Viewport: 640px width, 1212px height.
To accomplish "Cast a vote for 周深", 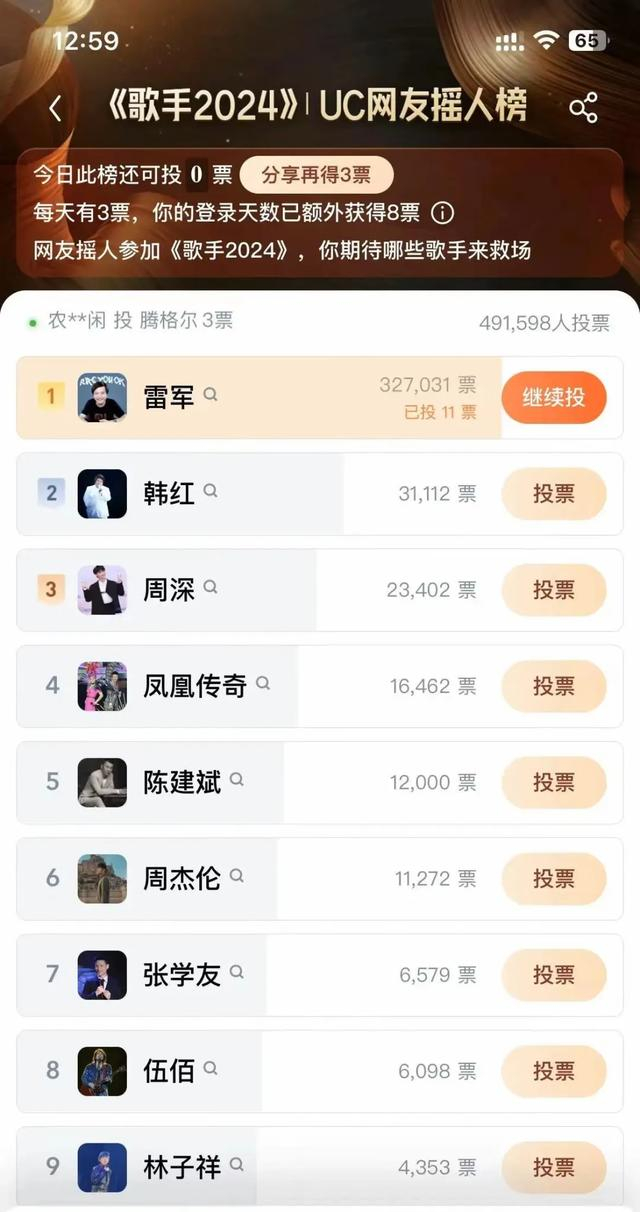I will (553, 590).
